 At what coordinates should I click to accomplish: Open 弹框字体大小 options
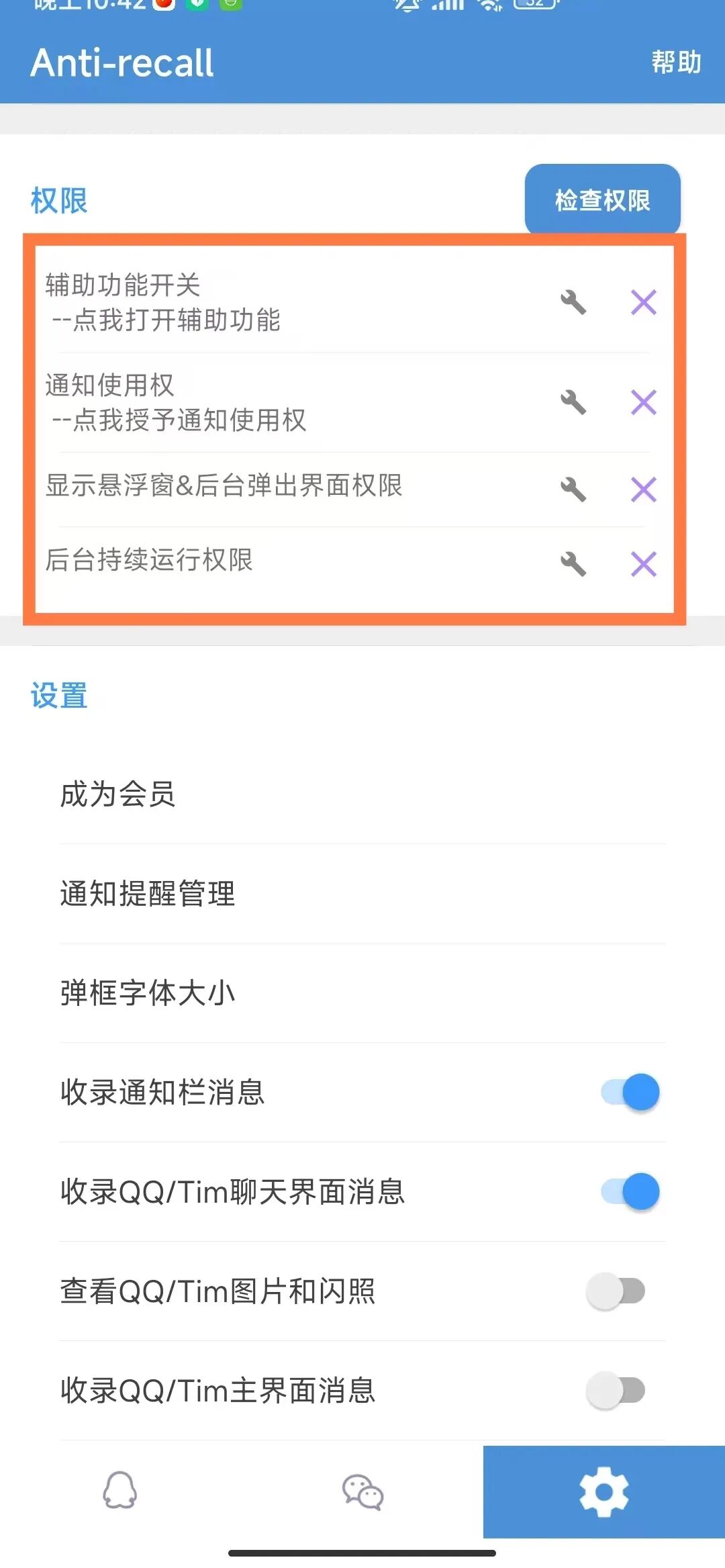coord(146,993)
